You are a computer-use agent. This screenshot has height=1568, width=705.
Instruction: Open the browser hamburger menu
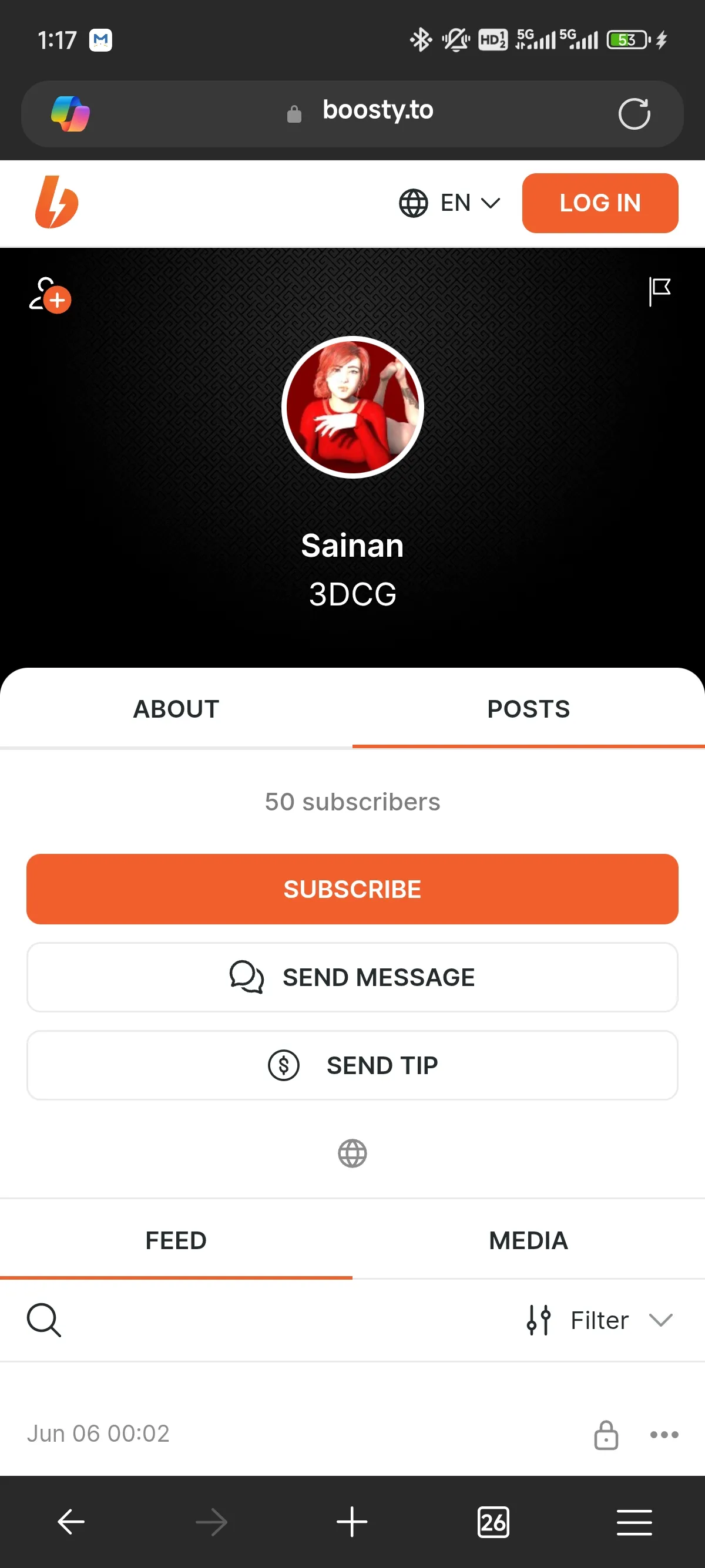[634, 1522]
